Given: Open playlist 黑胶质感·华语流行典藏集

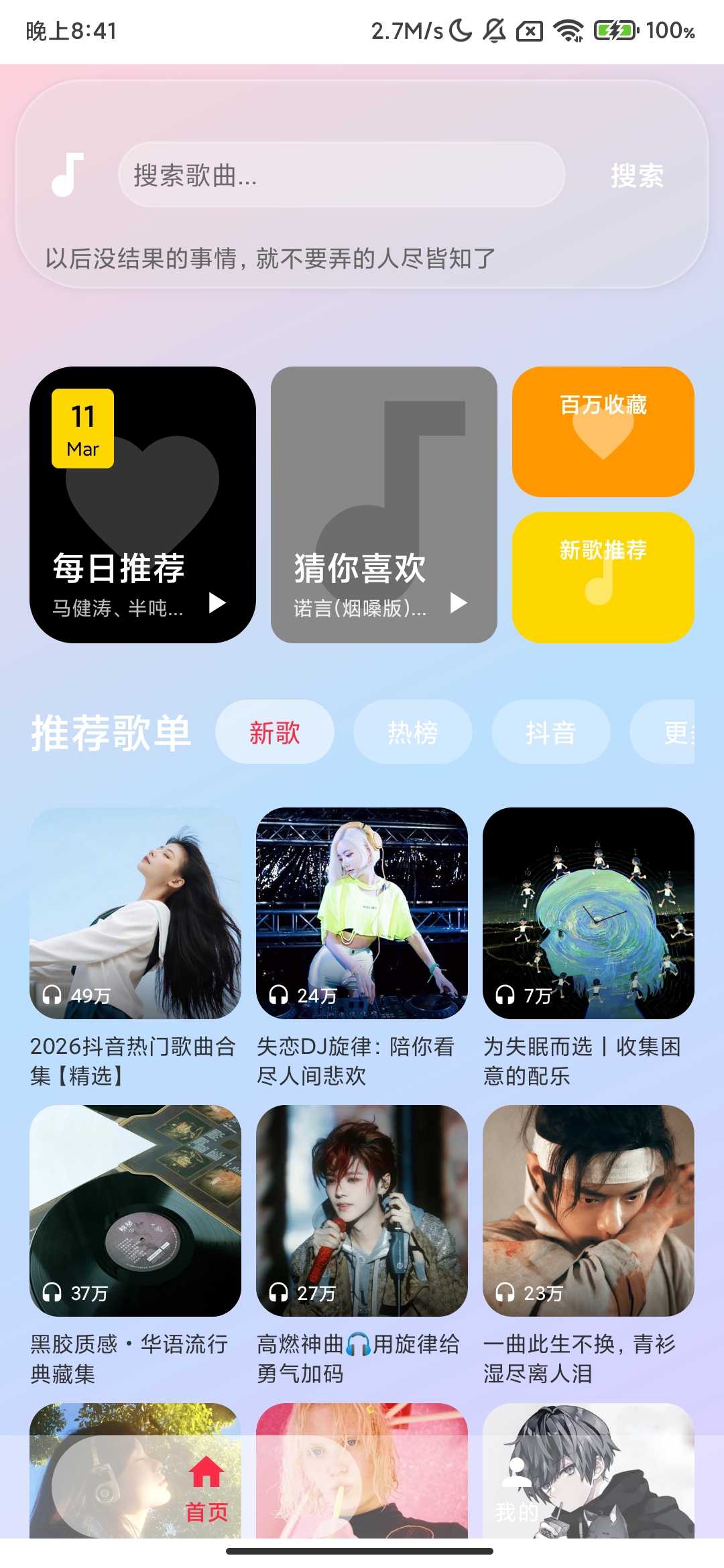Looking at the screenshot, I should [135, 1210].
